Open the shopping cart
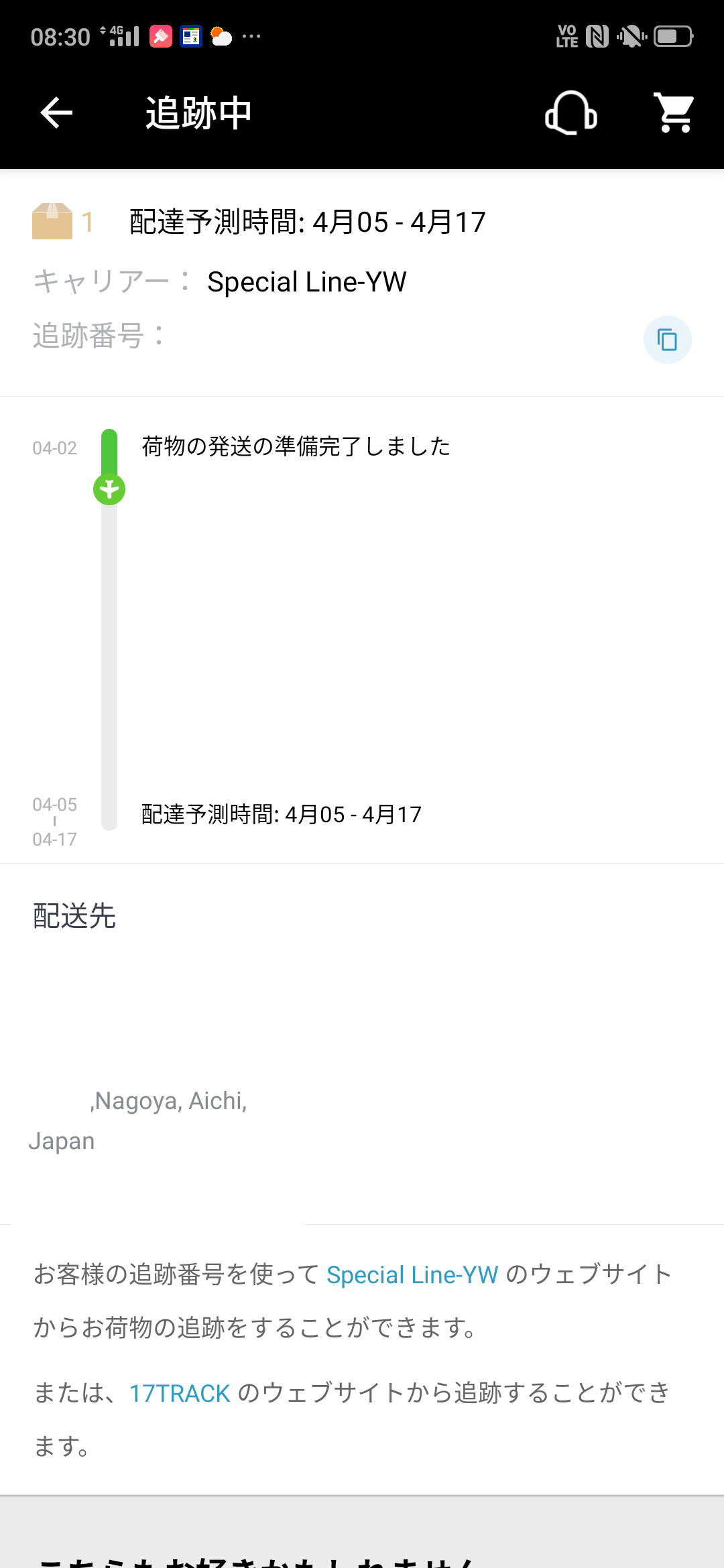This screenshot has width=724, height=1568. (674, 113)
